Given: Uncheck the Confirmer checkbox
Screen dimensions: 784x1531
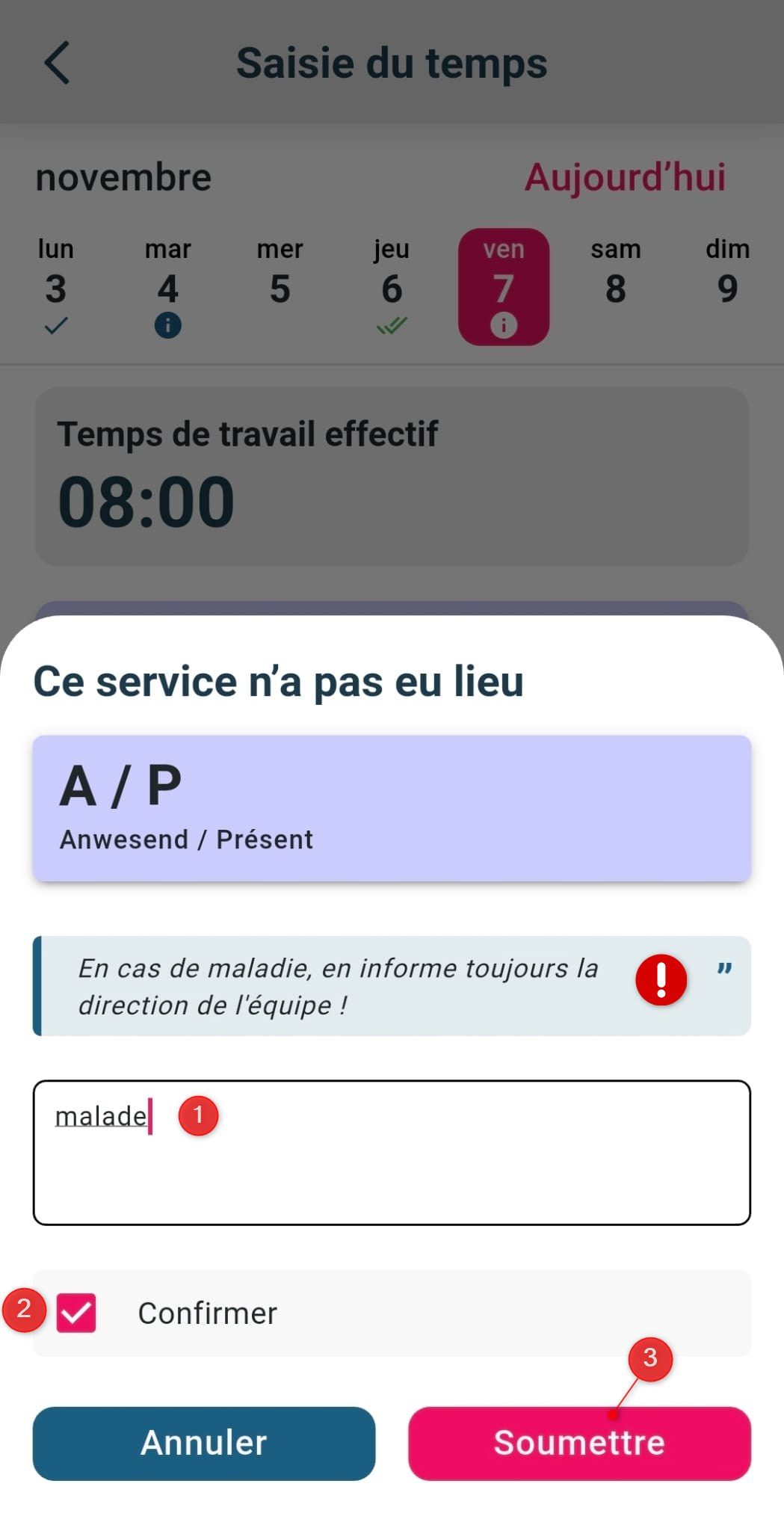Looking at the screenshot, I should click(x=76, y=1313).
